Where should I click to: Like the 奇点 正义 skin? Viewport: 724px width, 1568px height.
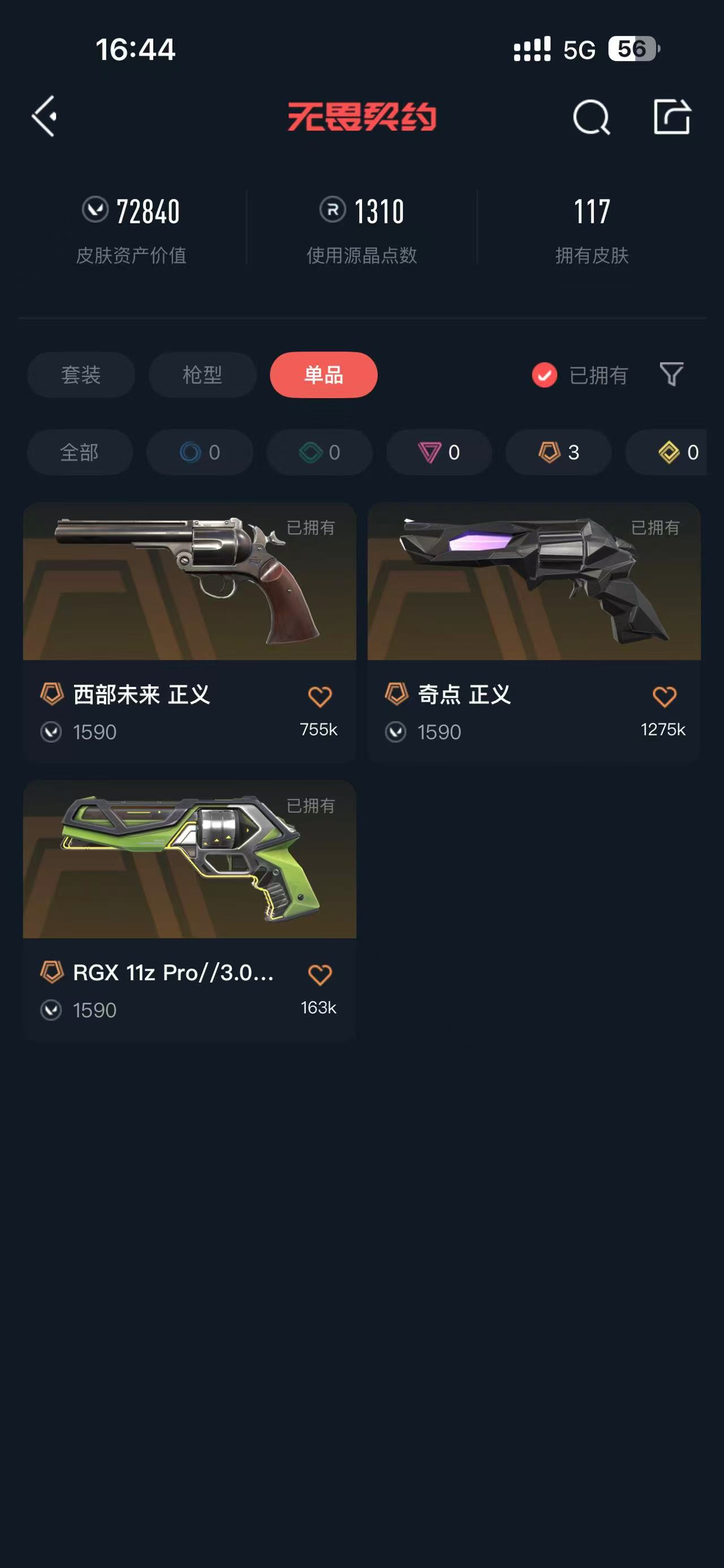(664, 696)
